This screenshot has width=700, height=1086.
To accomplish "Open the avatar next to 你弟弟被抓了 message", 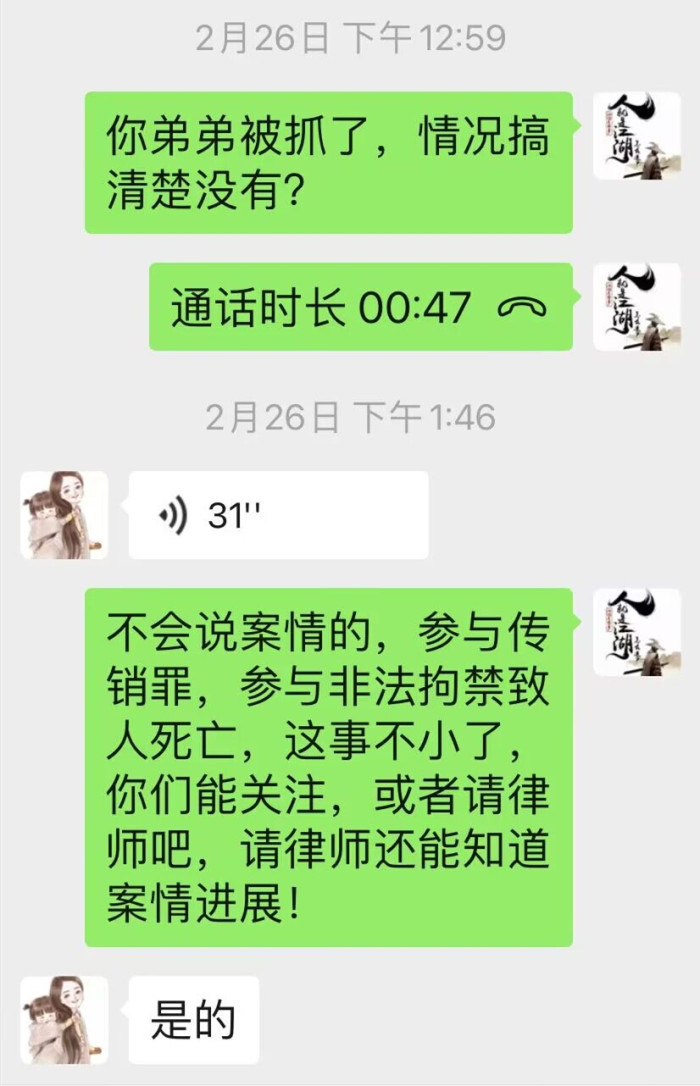I will click(x=636, y=136).
